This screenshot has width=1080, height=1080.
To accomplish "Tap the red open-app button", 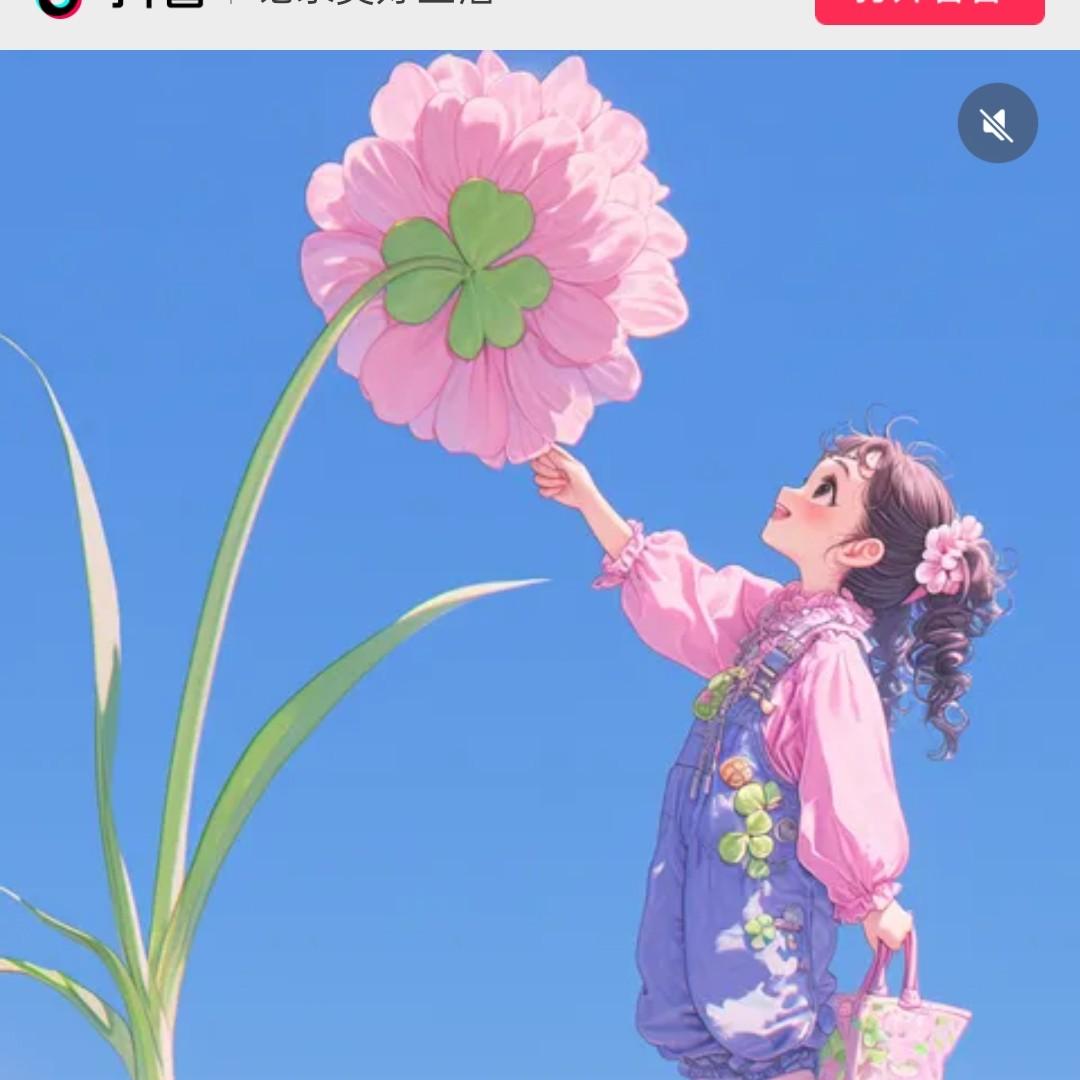I will tap(929, 8).
